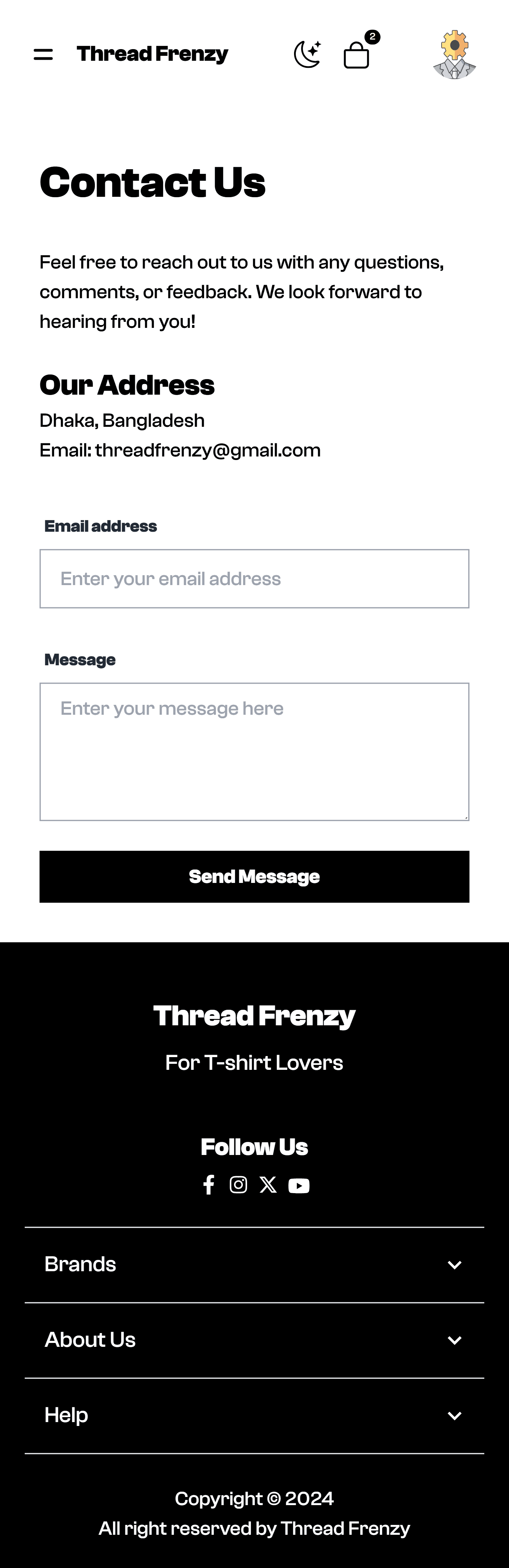Open the shopping bag
Image resolution: width=509 pixels, height=1568 pixels.
(357, 55)
